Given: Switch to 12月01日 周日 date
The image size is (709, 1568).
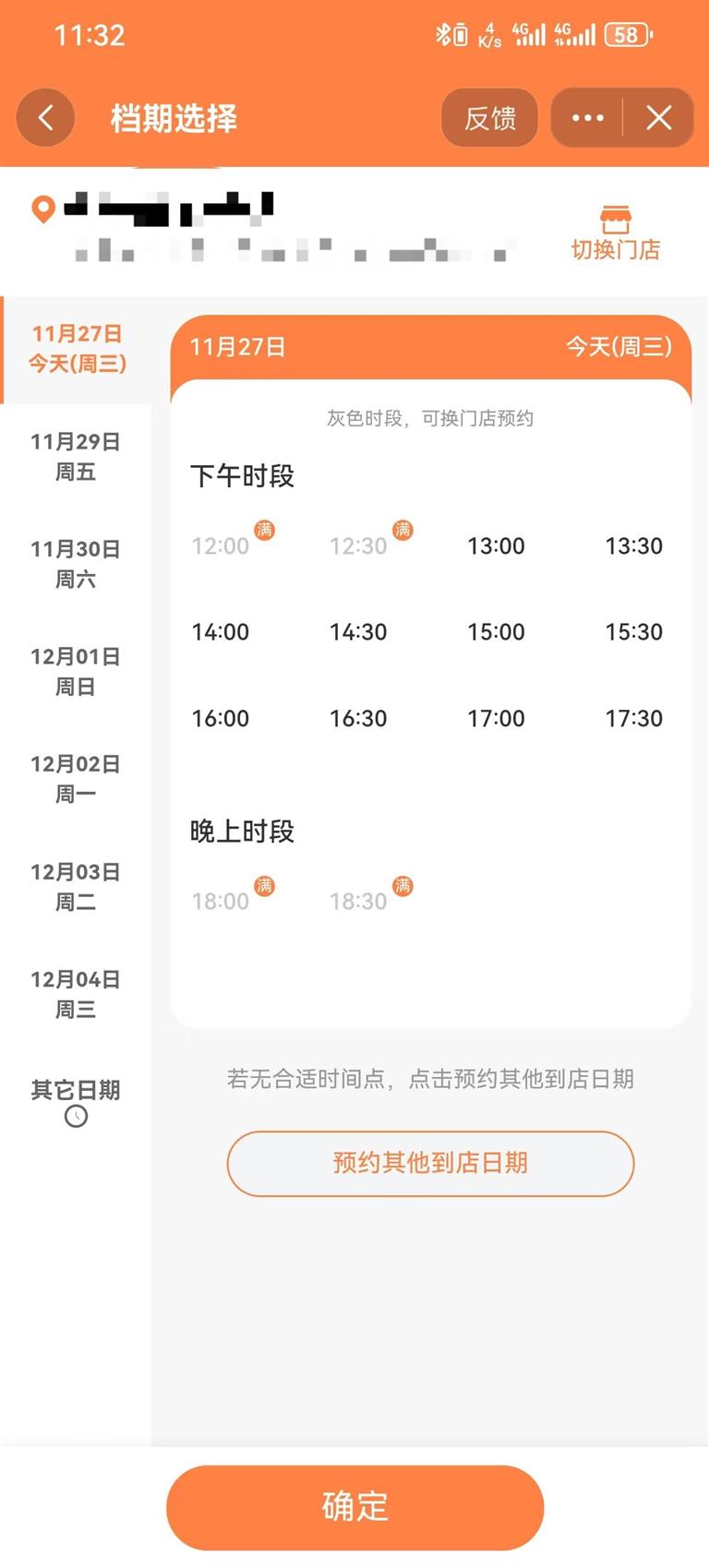Looking at the screenshot, I should tap(76, 671).
